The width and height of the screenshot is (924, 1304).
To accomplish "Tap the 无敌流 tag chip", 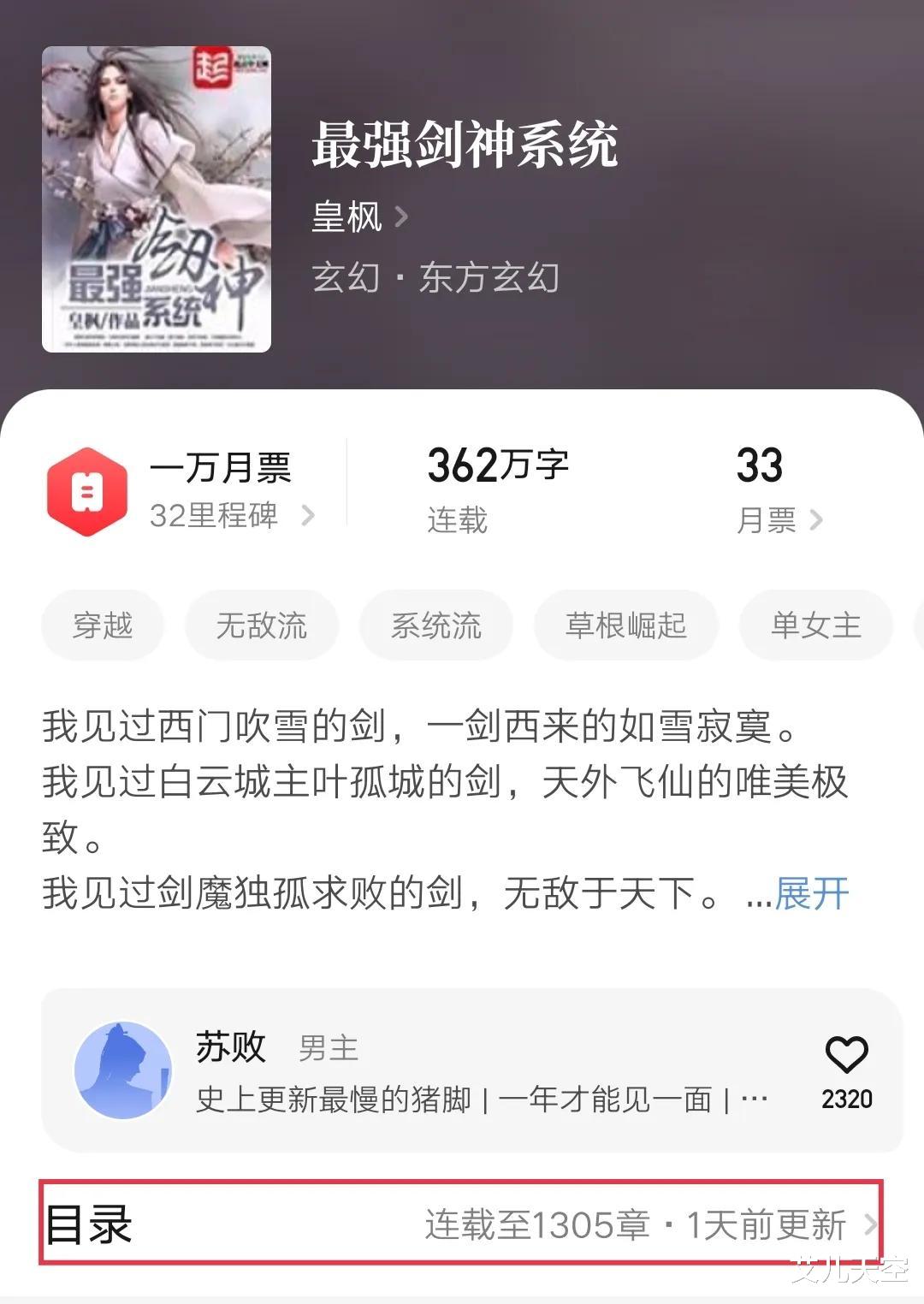I will tap(261, 625).
